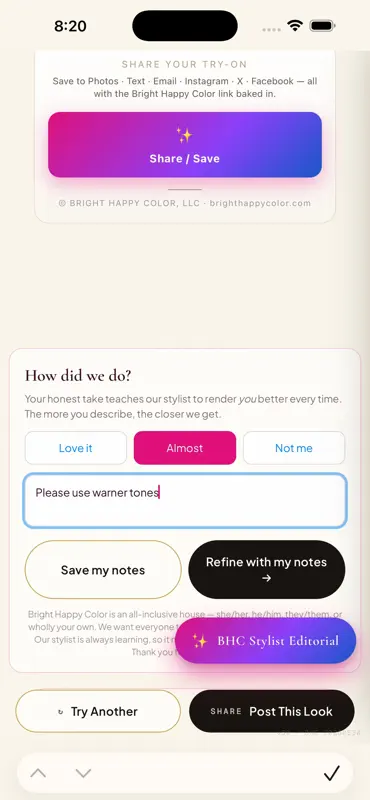The image size is (370, 800).
Task: Jump to previous field with up chevron
Action: point(38,773)
